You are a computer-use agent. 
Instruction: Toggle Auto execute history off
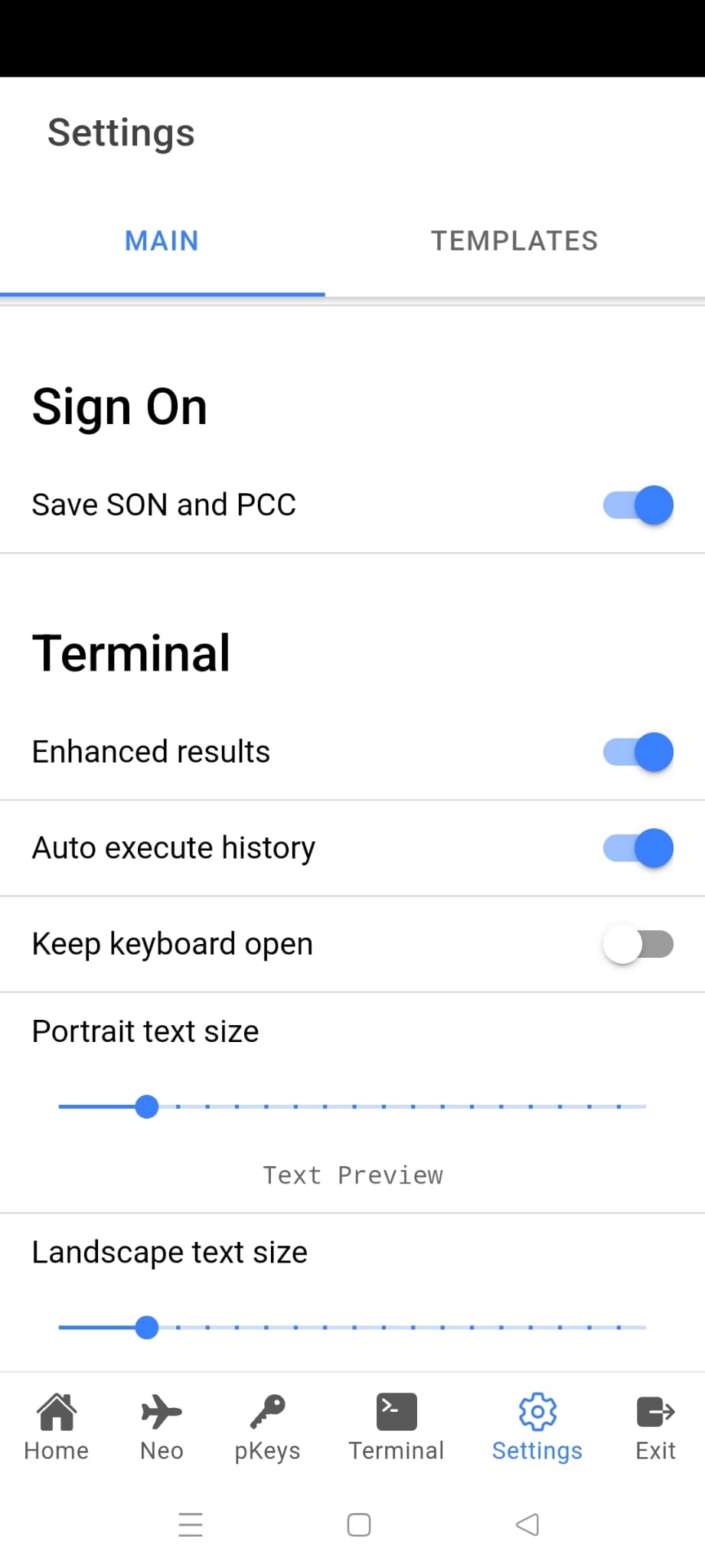[x=638, y=848]
